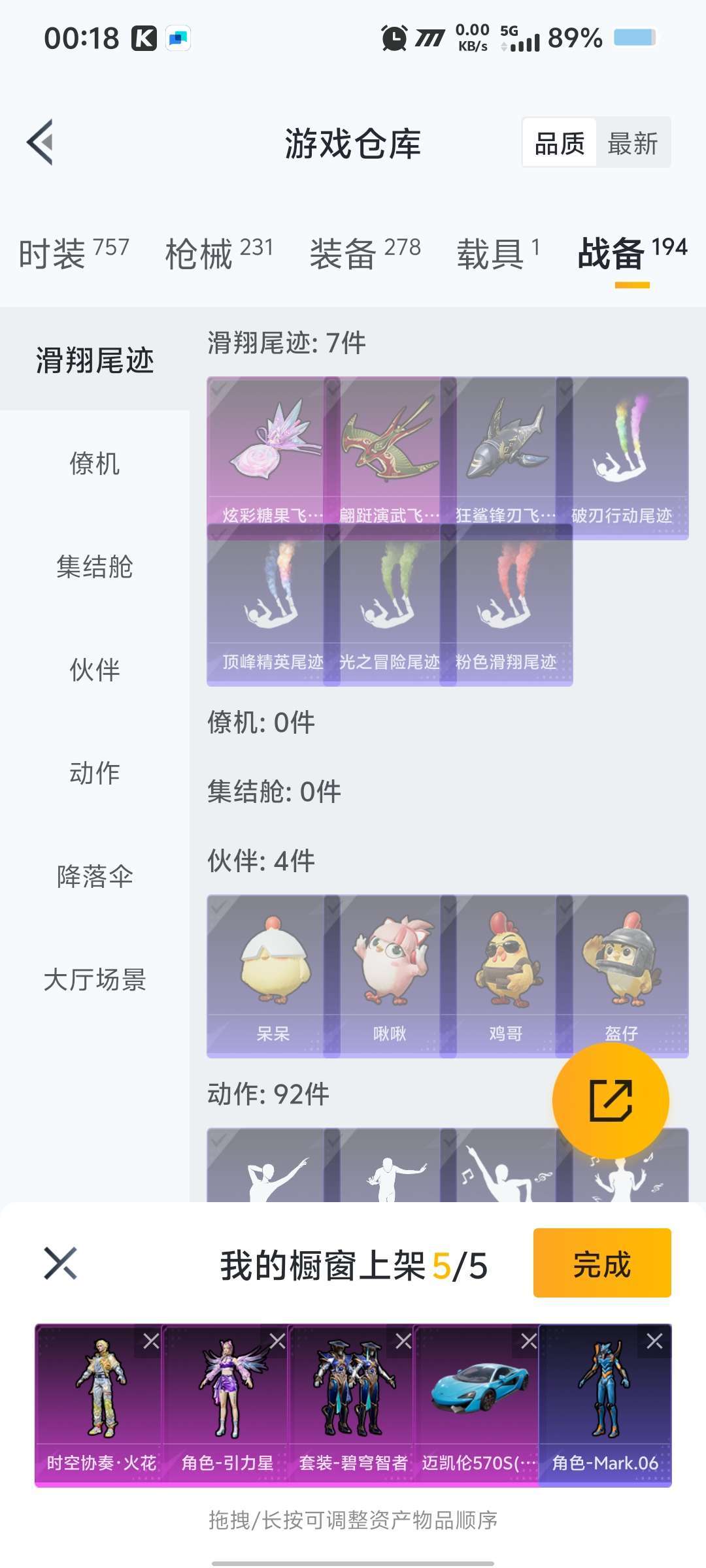Jump to 大厅场景 category
Viewport: 706px width, 1568px height.
pyautogui.click(x=95, y=979)
